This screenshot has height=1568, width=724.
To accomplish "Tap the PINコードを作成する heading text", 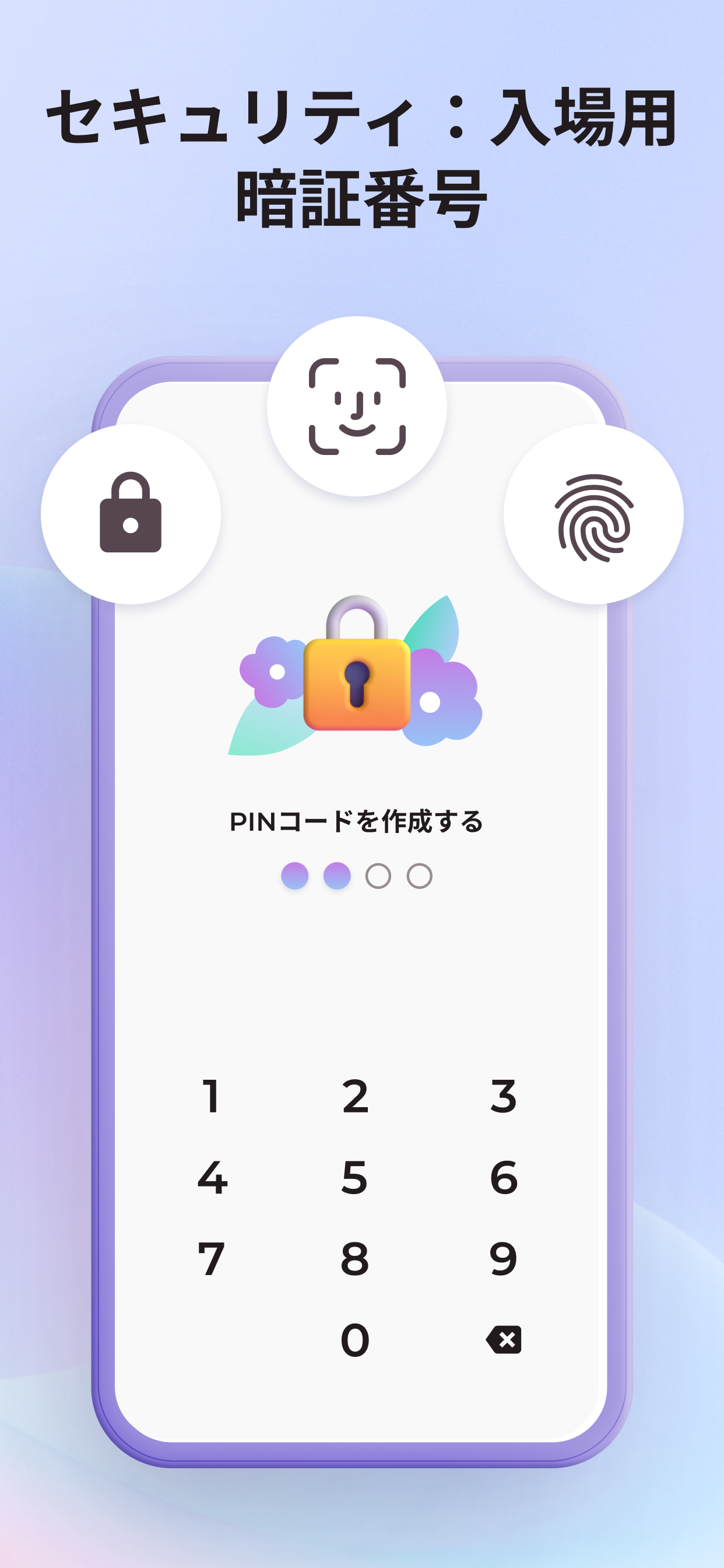I will 358,820.
